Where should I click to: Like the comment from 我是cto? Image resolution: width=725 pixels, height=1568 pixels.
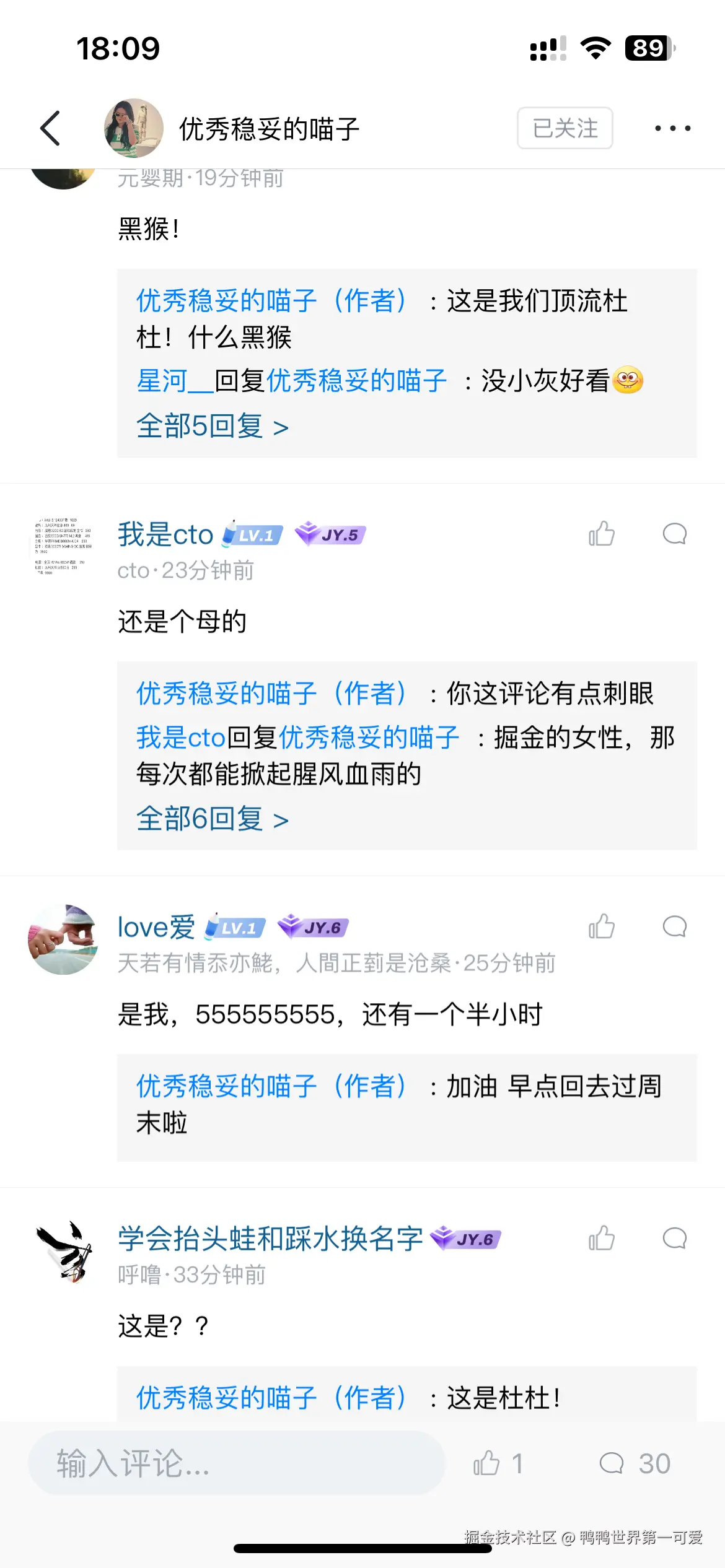600,534
